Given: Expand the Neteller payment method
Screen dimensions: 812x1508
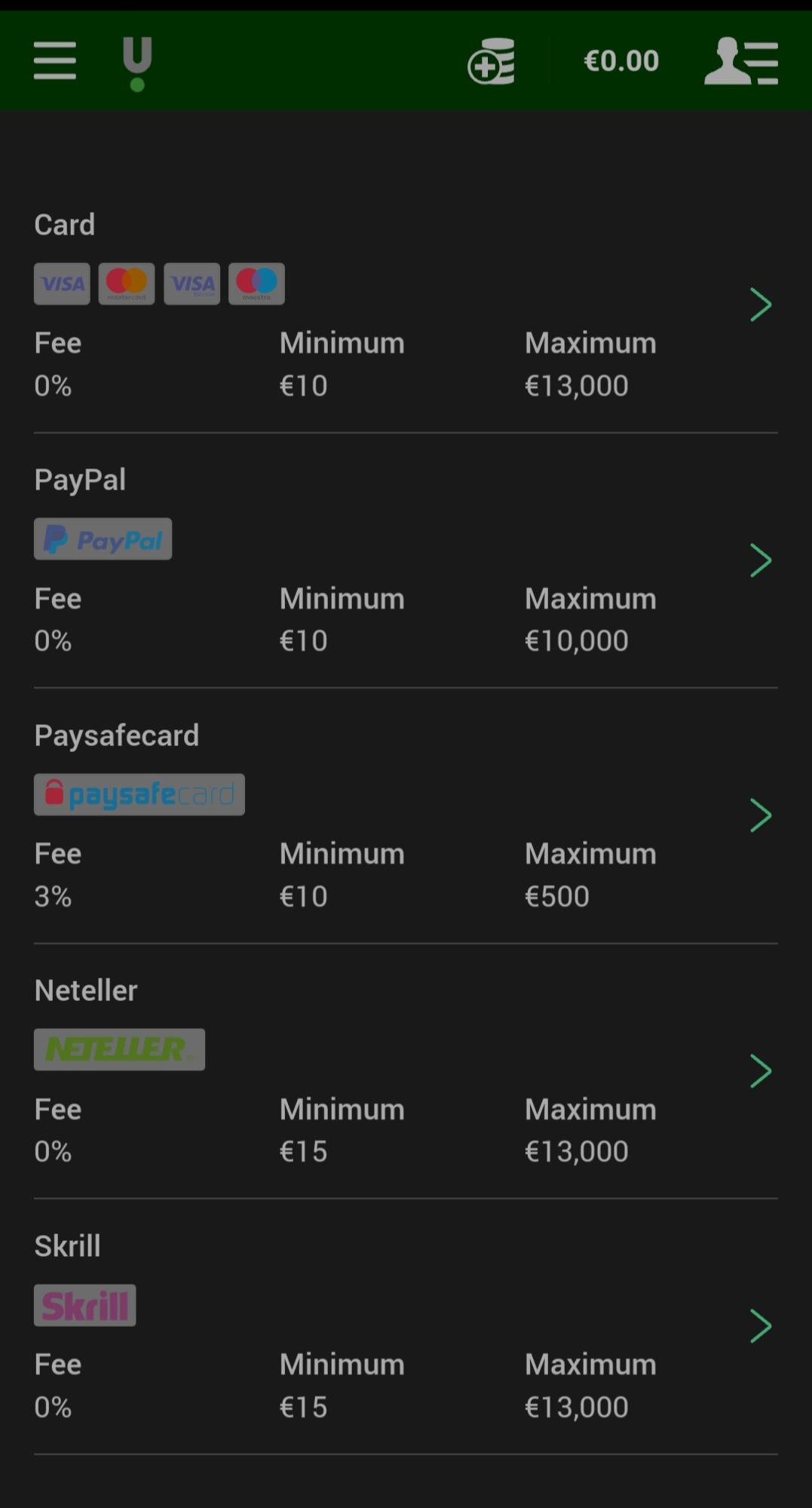Looking at the screenshot, I should [760, 1070].
